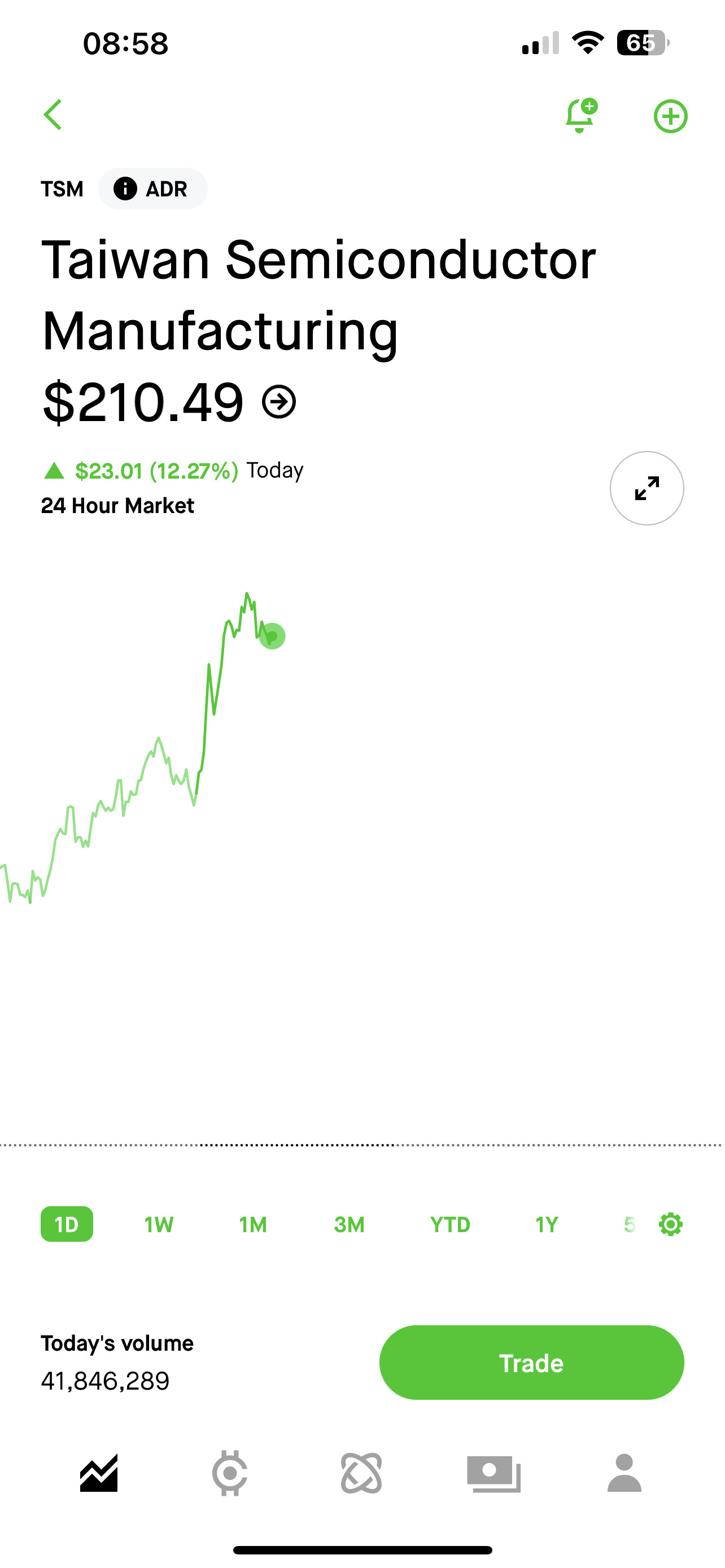Switch chart to 3M range

pos(350,1224)
